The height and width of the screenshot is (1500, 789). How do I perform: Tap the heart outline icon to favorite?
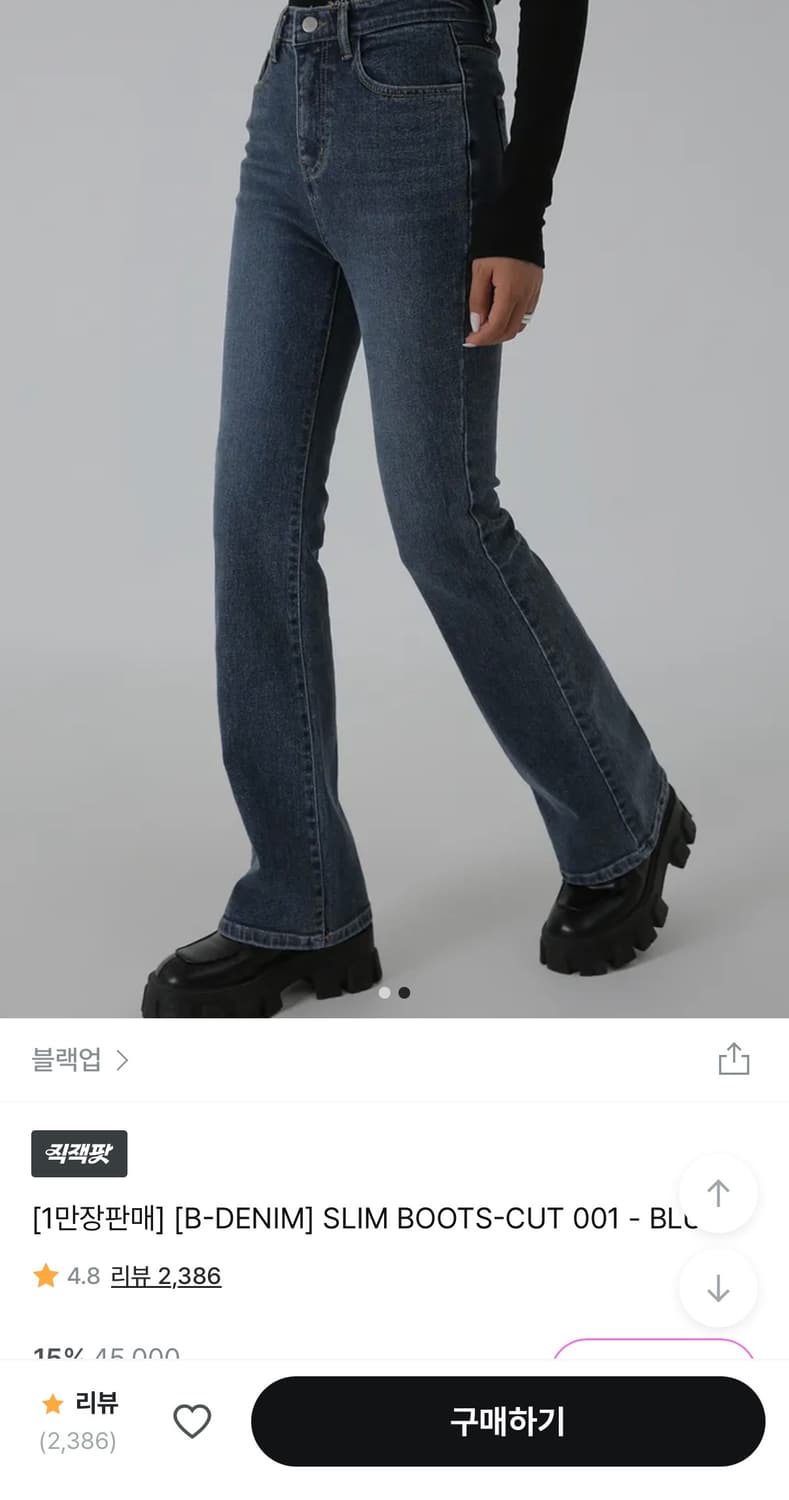click(x=192, y=1421)
